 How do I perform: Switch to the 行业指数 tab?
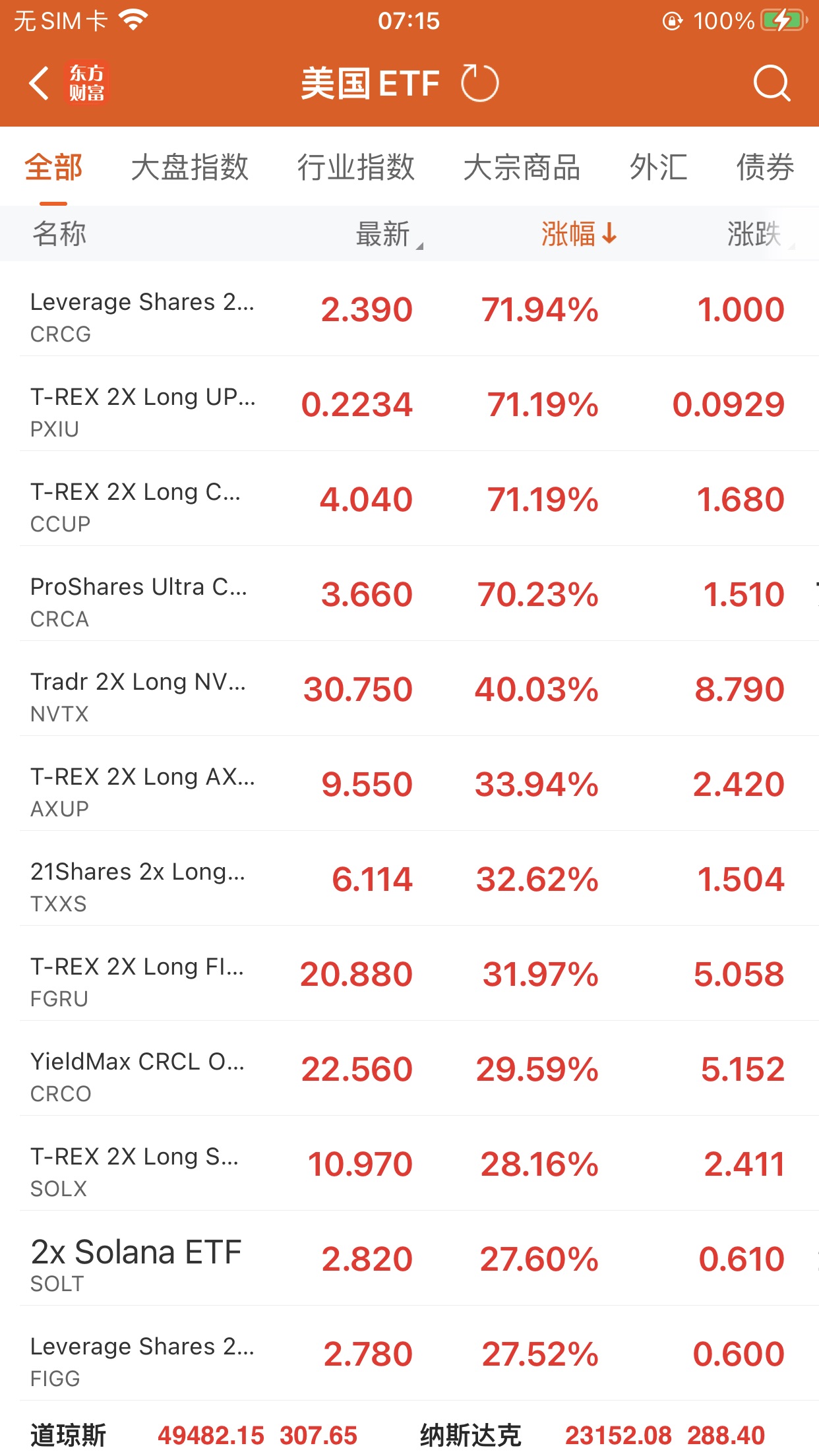click(x=355, y=167)
